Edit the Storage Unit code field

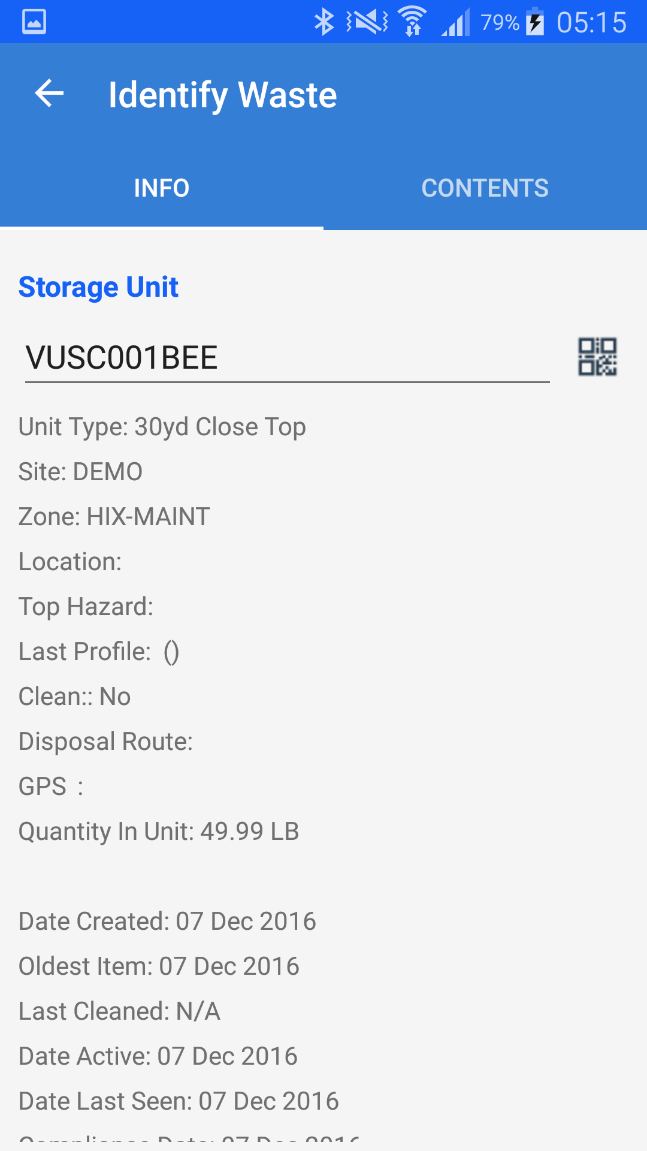(x=286, y=358)
